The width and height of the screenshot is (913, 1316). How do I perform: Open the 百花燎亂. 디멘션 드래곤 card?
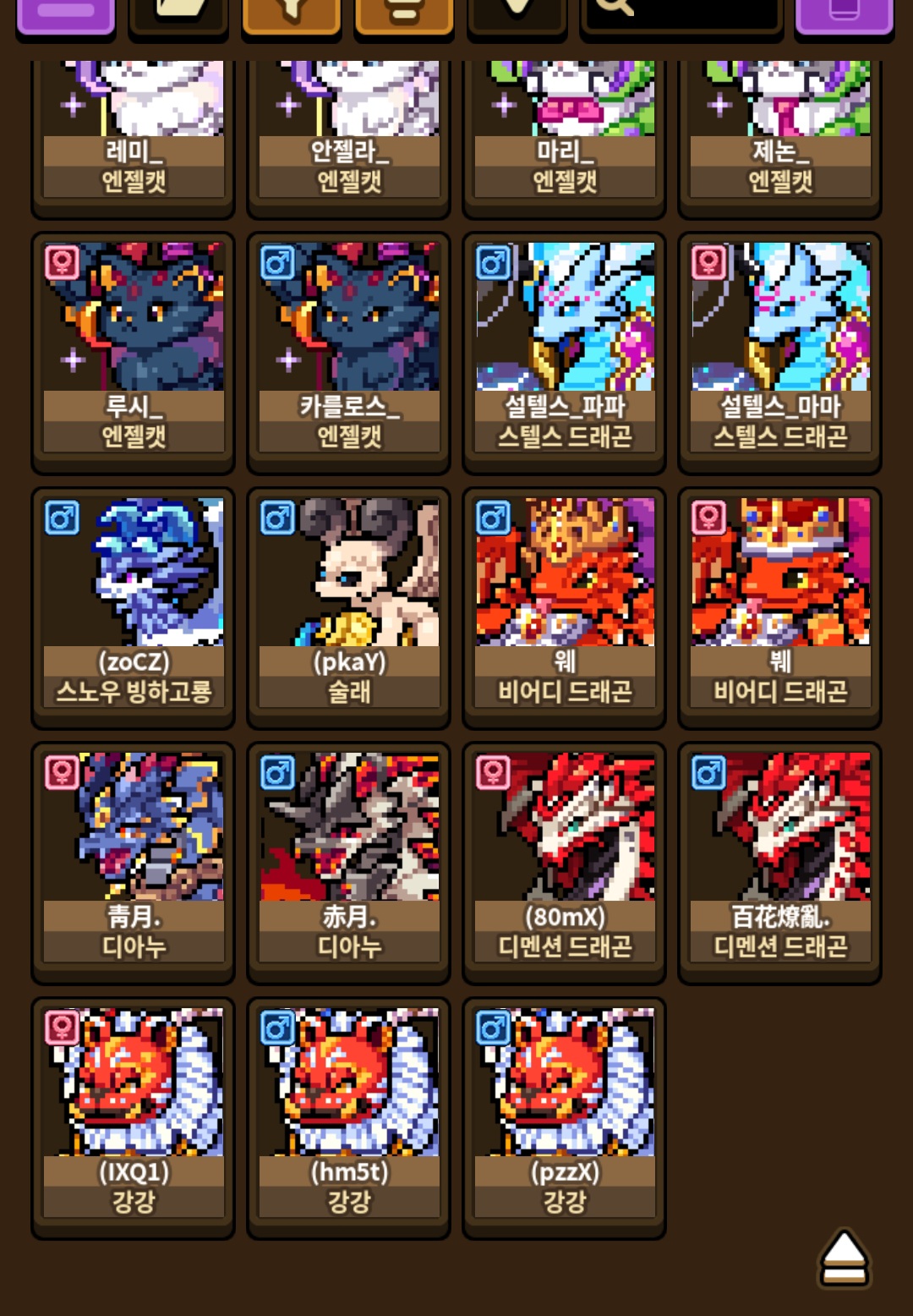[x=780, y=862]
